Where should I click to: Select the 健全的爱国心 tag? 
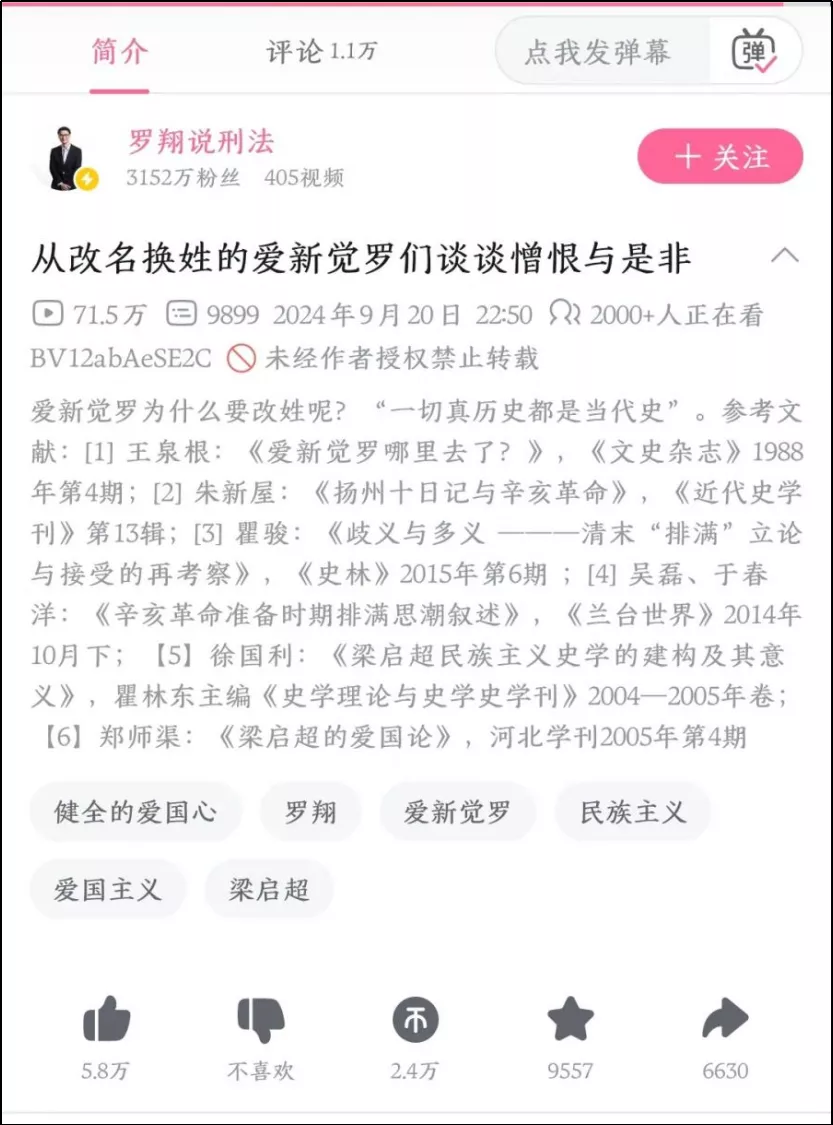pos(135,811)
